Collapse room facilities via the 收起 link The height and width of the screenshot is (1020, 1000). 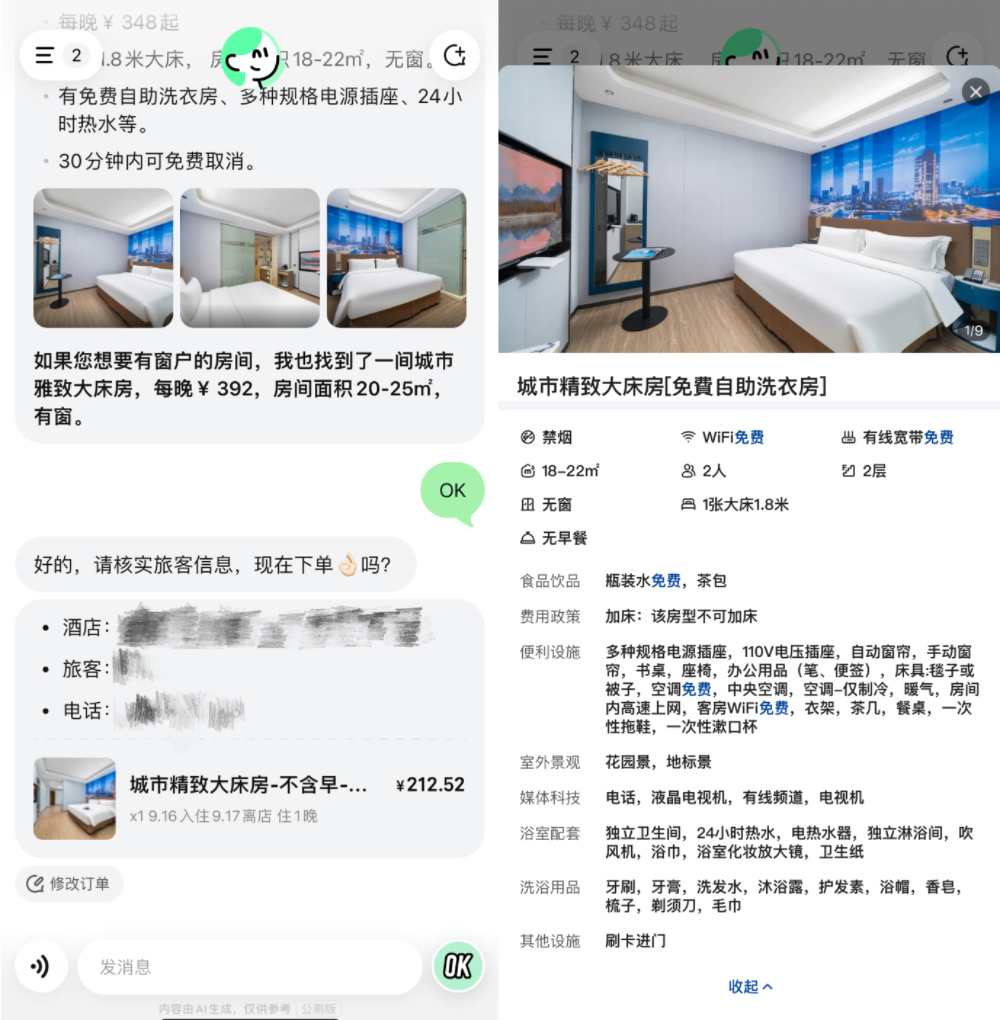750,987
